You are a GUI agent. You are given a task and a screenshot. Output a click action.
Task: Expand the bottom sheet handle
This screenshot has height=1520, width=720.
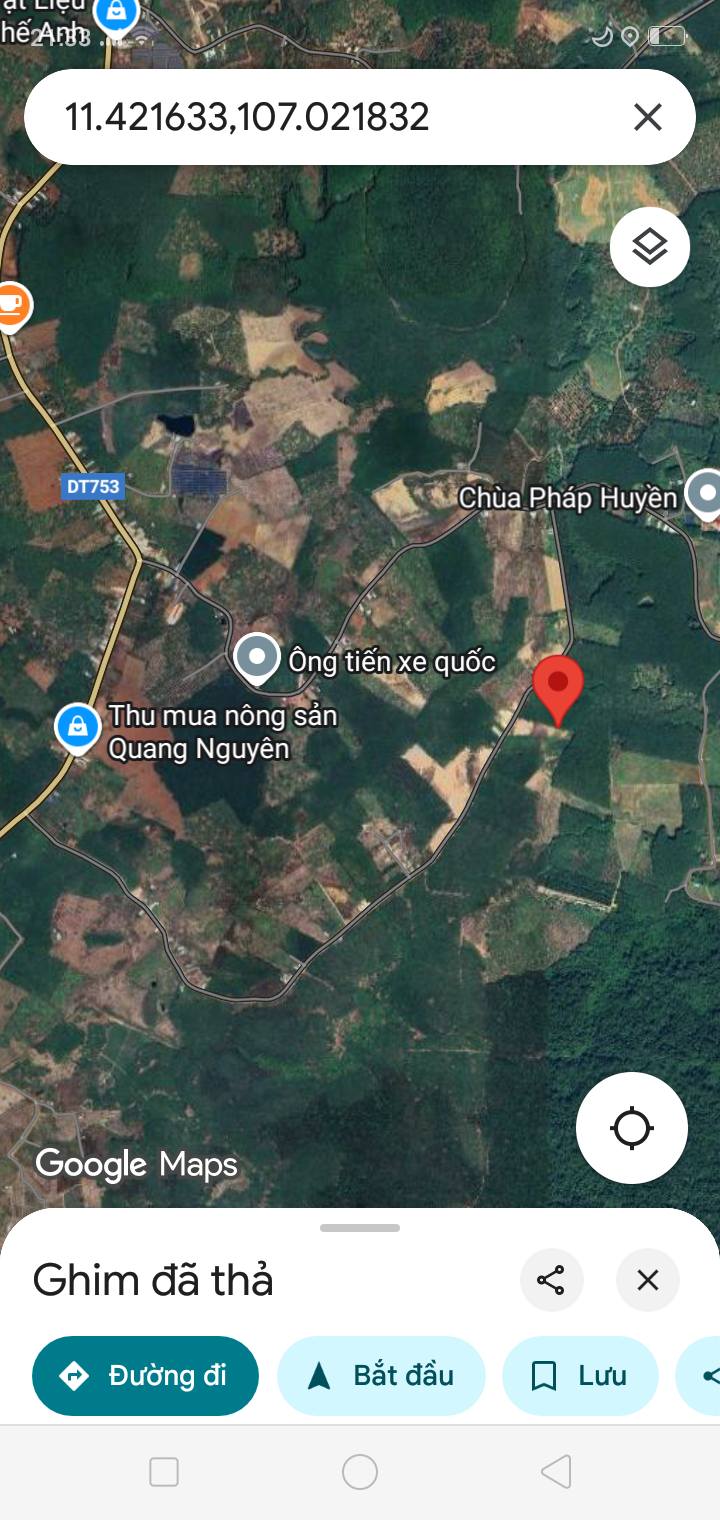[x=360, y=1228]
